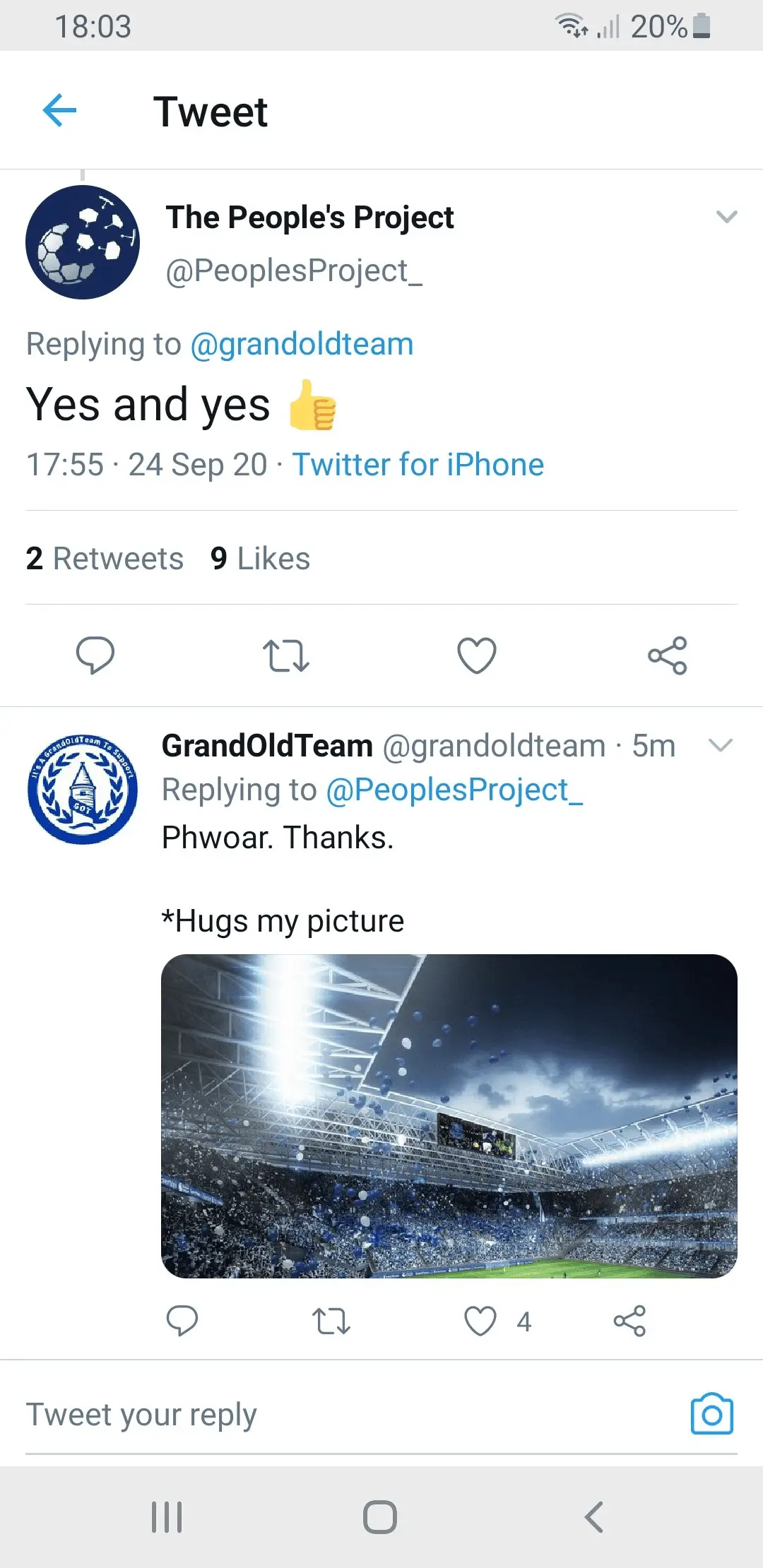Open @grandoldteam mention link
This screenshot has height=1568, width=763.
click(302, 344)
